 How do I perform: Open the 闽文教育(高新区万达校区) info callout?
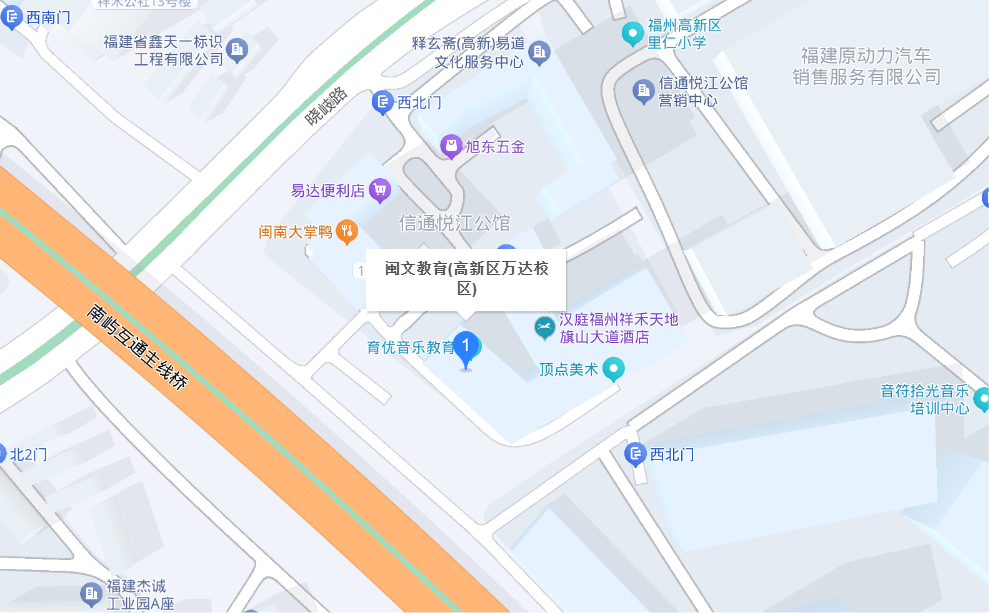[466, 279]
